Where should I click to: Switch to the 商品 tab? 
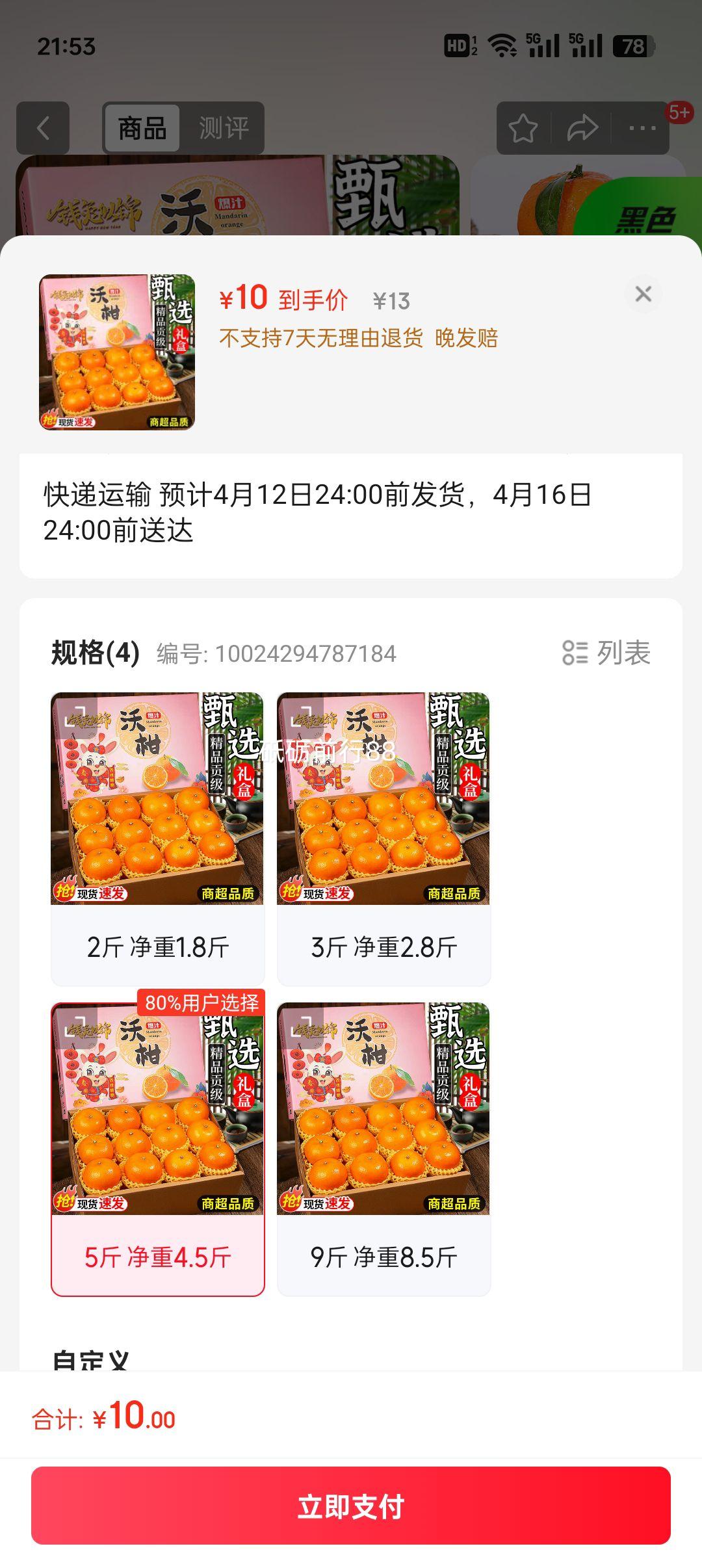click(x=144, y=127)
